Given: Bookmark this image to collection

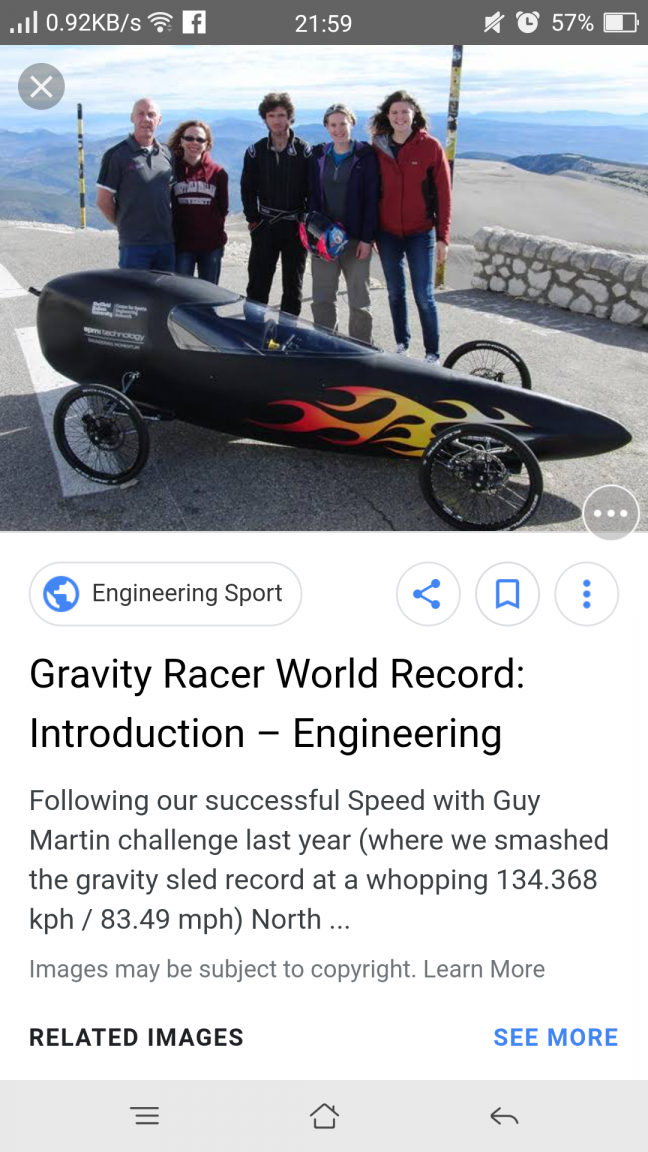Looking at the screenshot, I should pos(507,594).
